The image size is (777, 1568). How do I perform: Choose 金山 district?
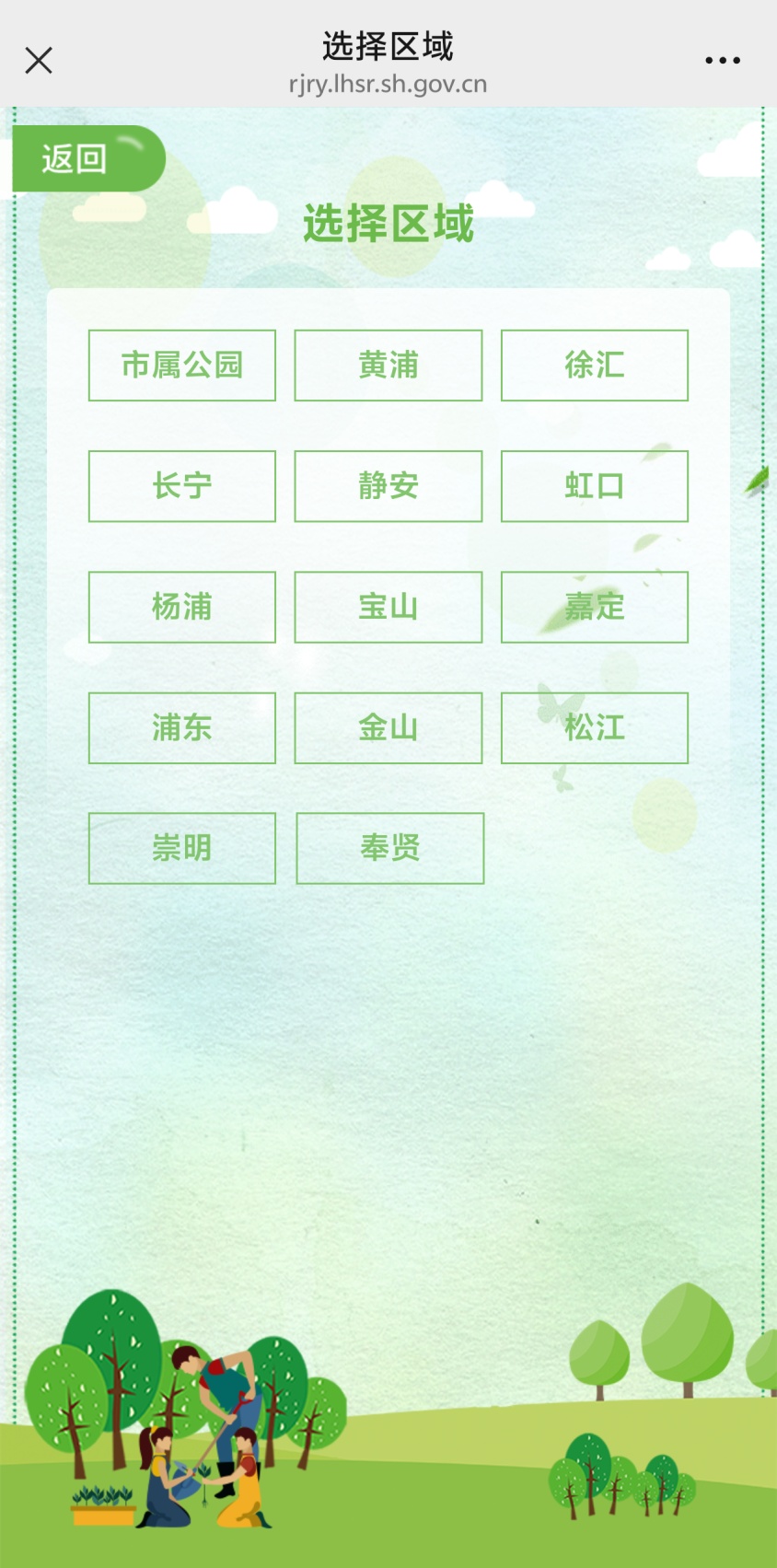pos(388,728)
